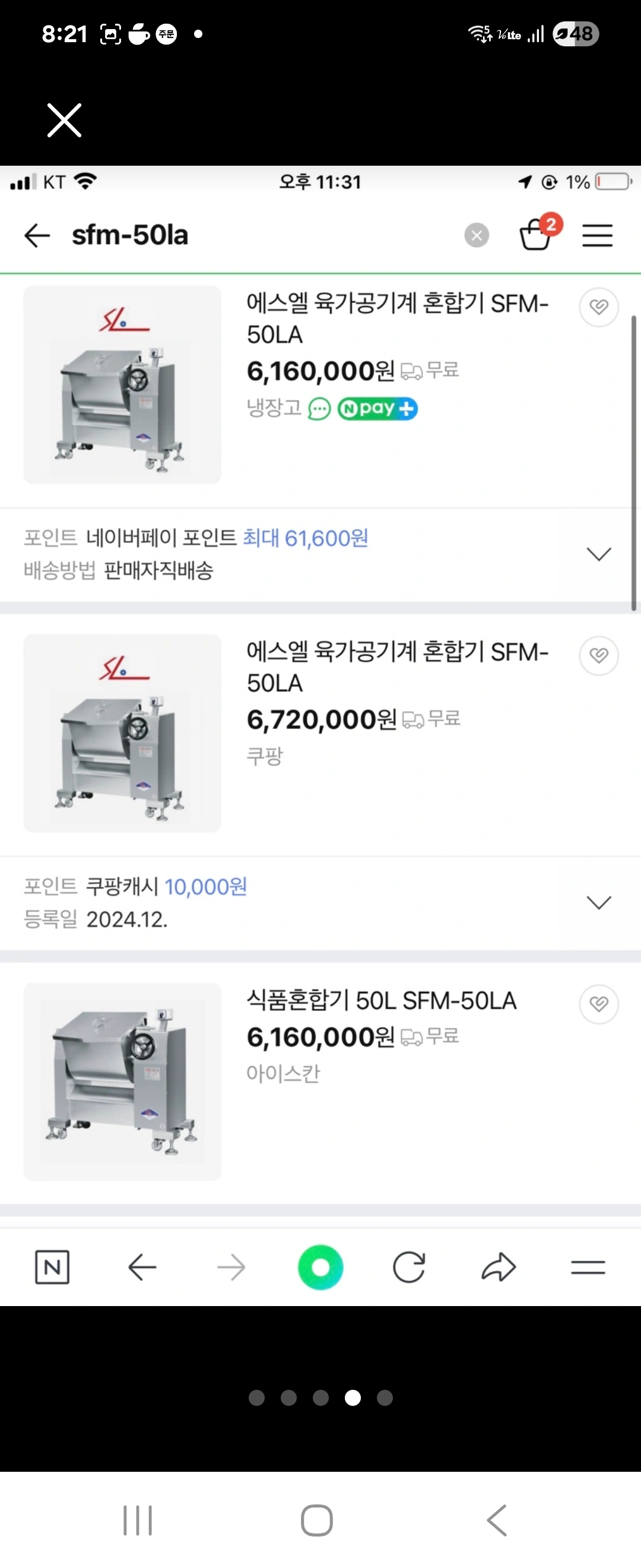This screenshot has width=641, height=1568.
Task: Save the first SFM-50LA product to favorites
Action: coord(598,308)
